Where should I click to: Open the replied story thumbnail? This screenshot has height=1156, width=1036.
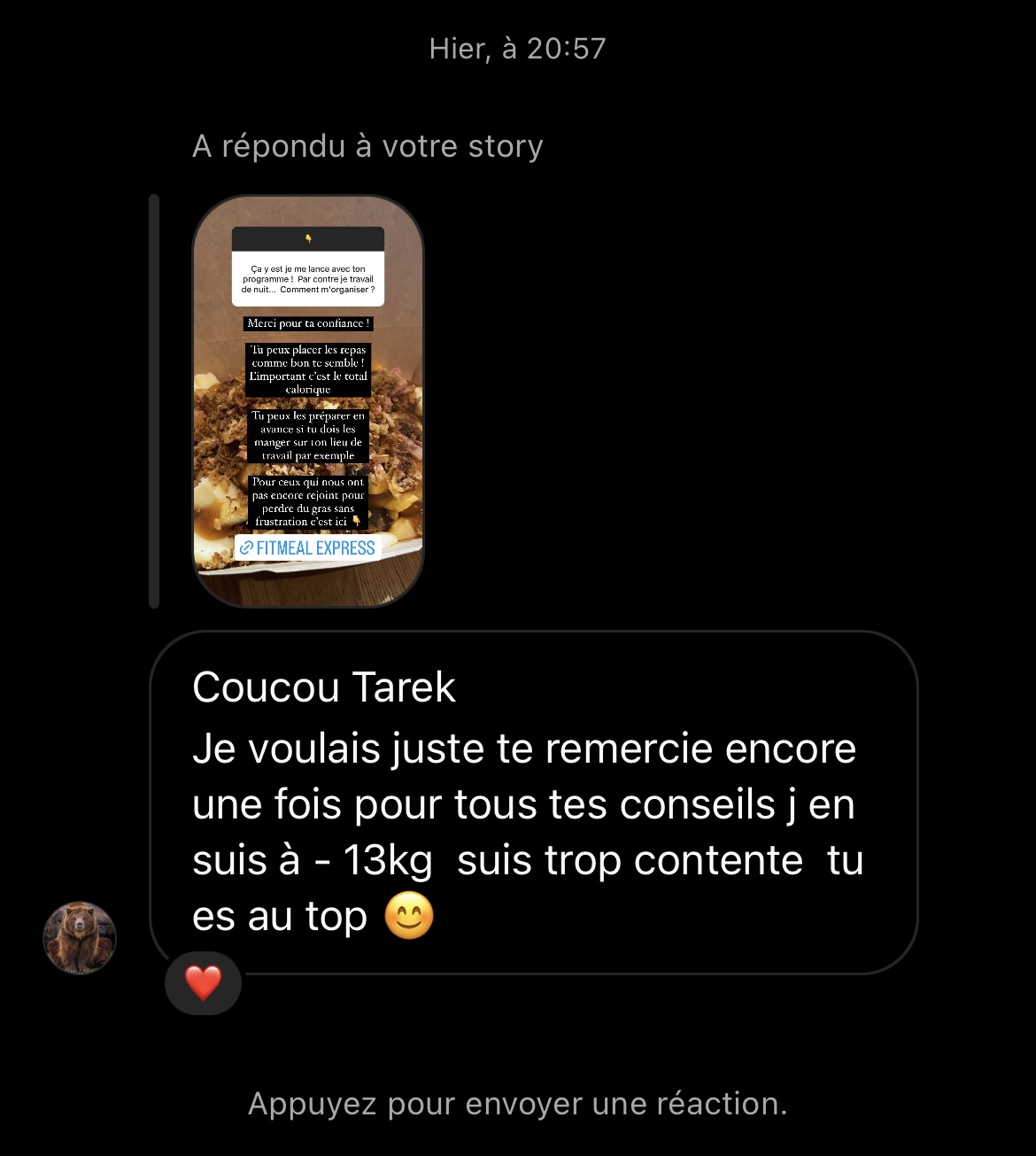[307, 400]
